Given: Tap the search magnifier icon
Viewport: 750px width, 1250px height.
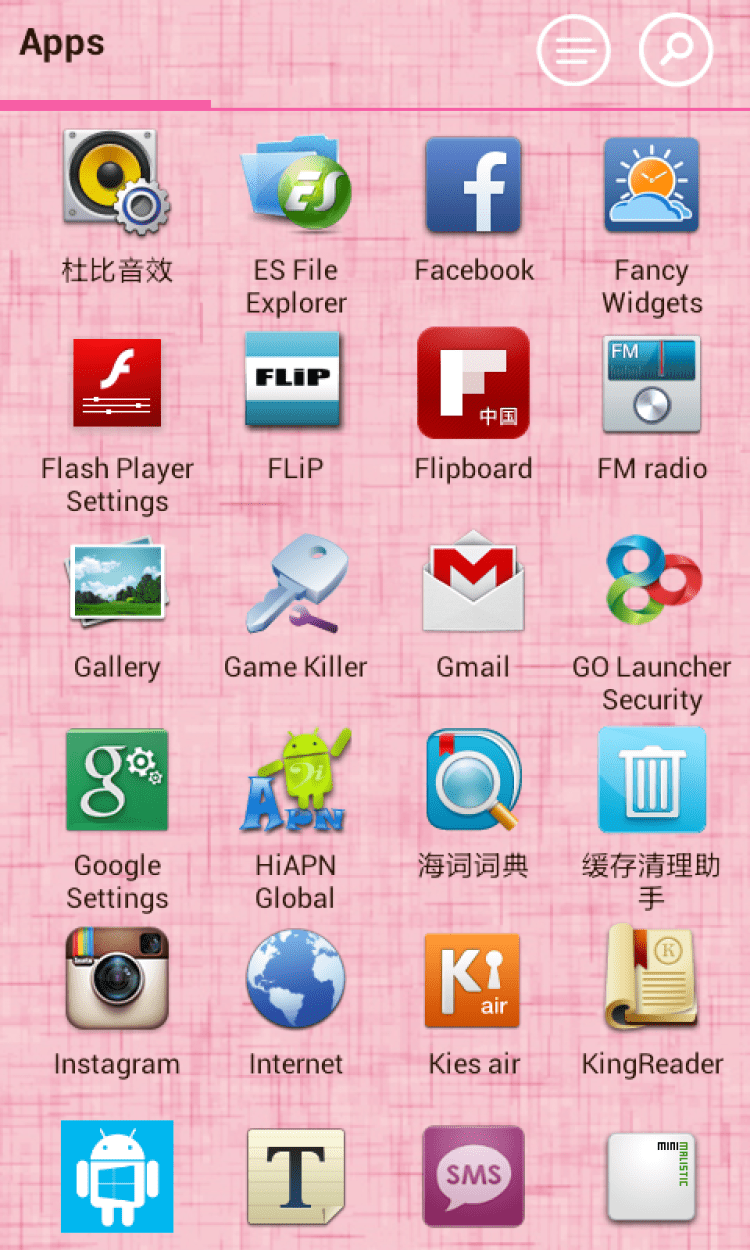Looking at the screenshot, I should 676,50.
